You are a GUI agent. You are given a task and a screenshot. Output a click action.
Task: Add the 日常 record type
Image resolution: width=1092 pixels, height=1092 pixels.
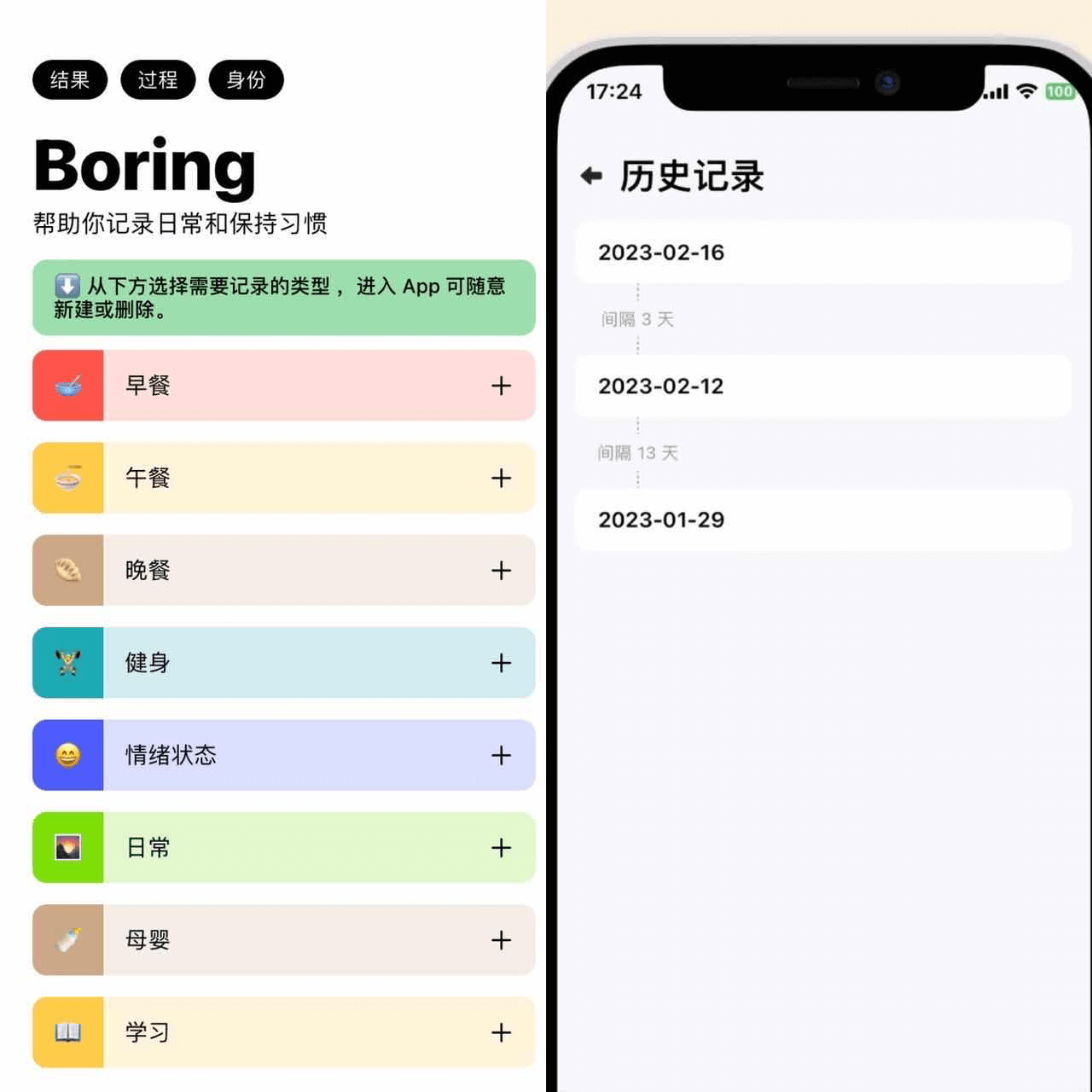[501, 848]
